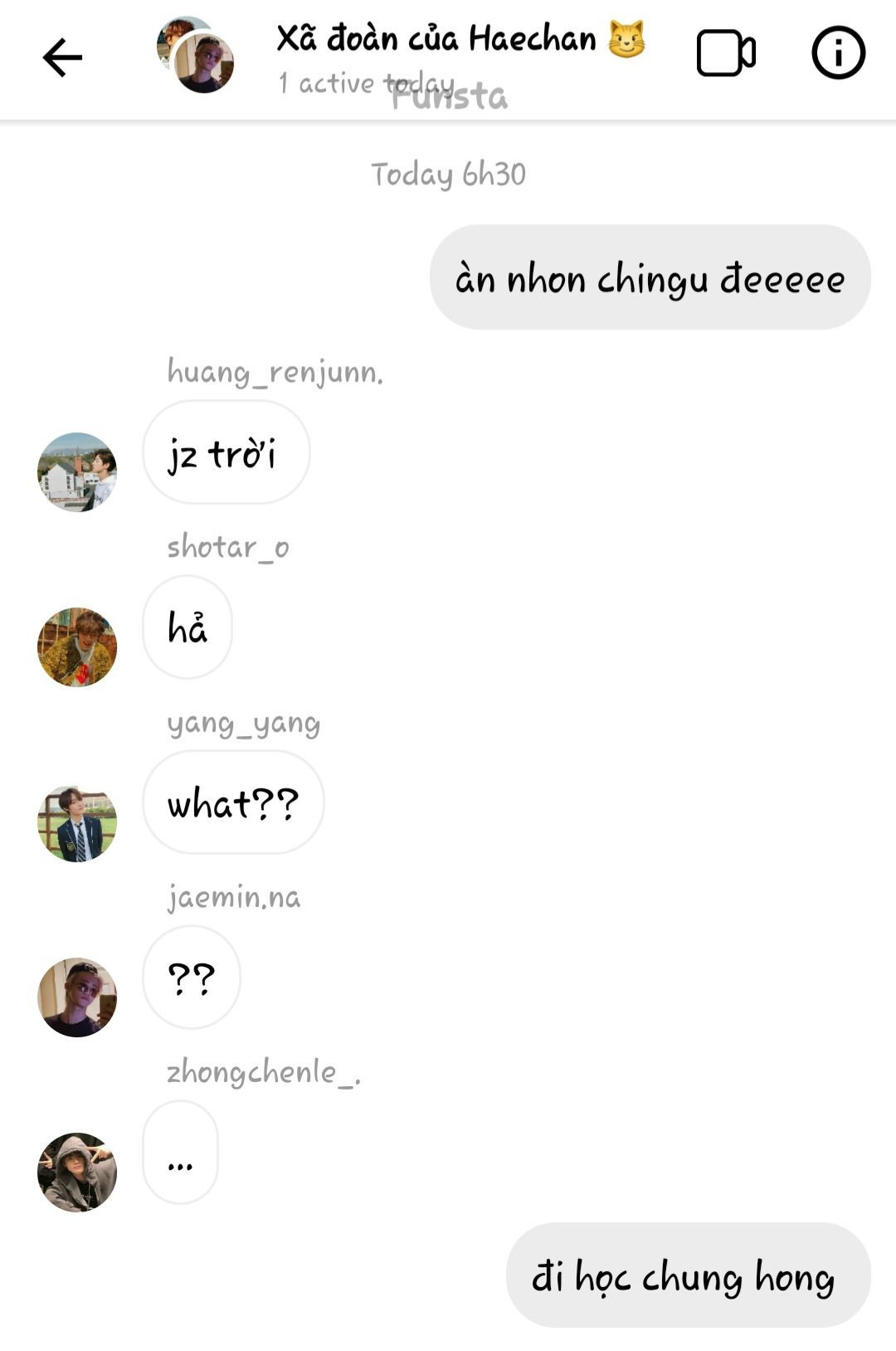Open yang_yang's profile avatar
Viewport: 896px width, 1351px height.
[x=77, y=823]
